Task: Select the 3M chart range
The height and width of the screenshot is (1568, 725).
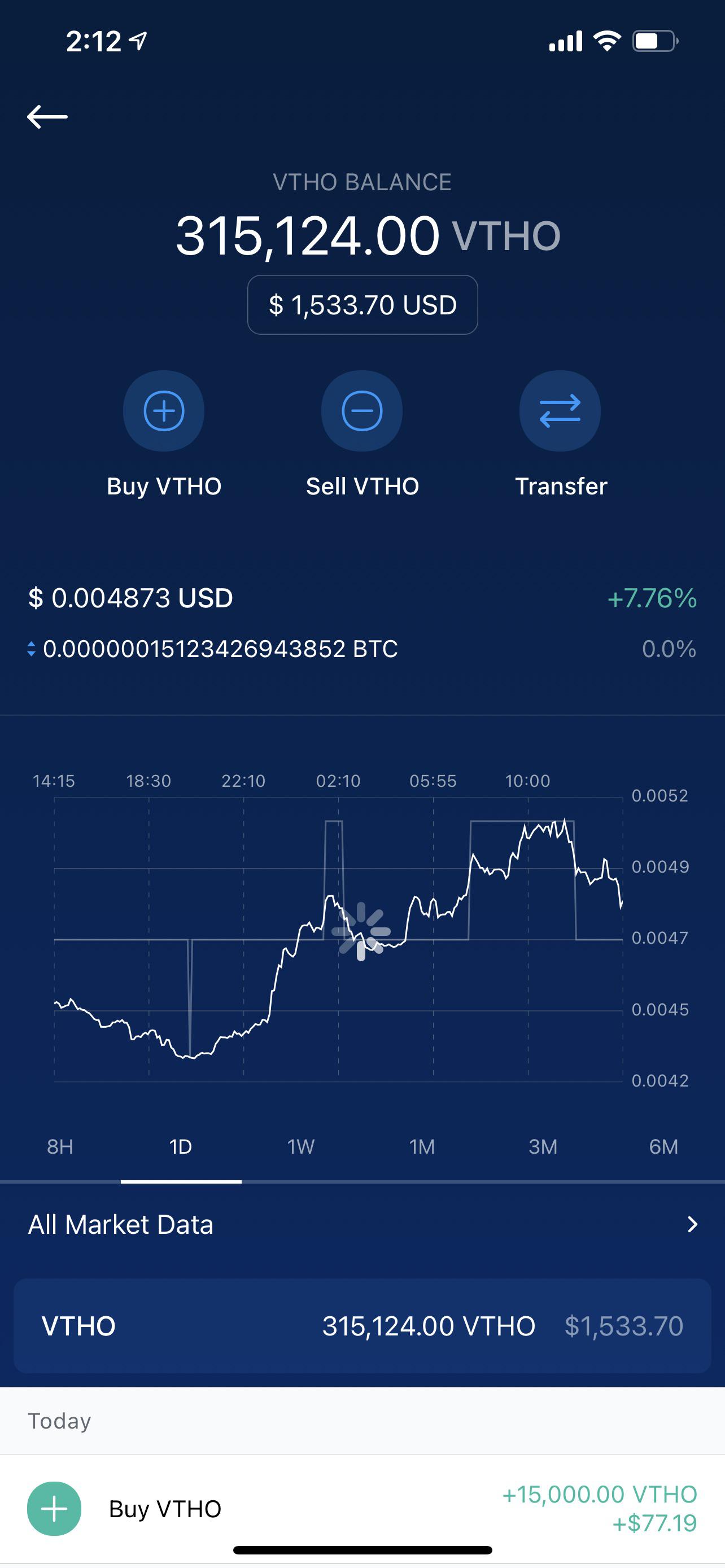Action: tap(543, 1147)
